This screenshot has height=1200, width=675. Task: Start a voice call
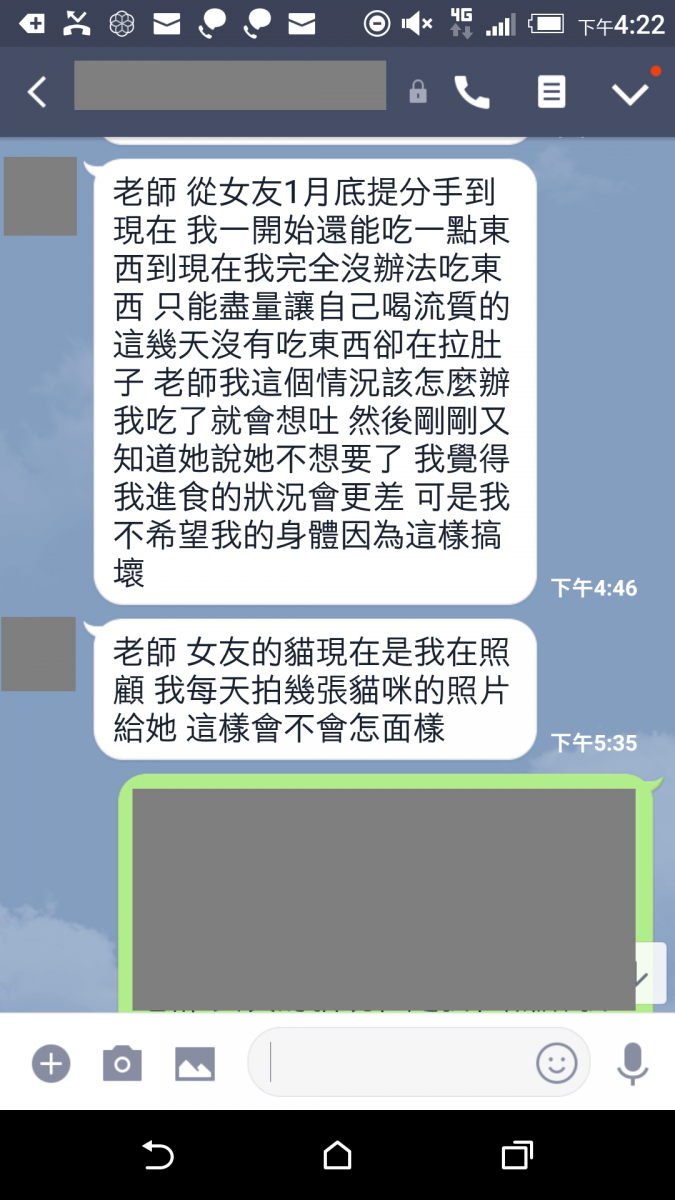pyautogui.click(x=471, y=93)
